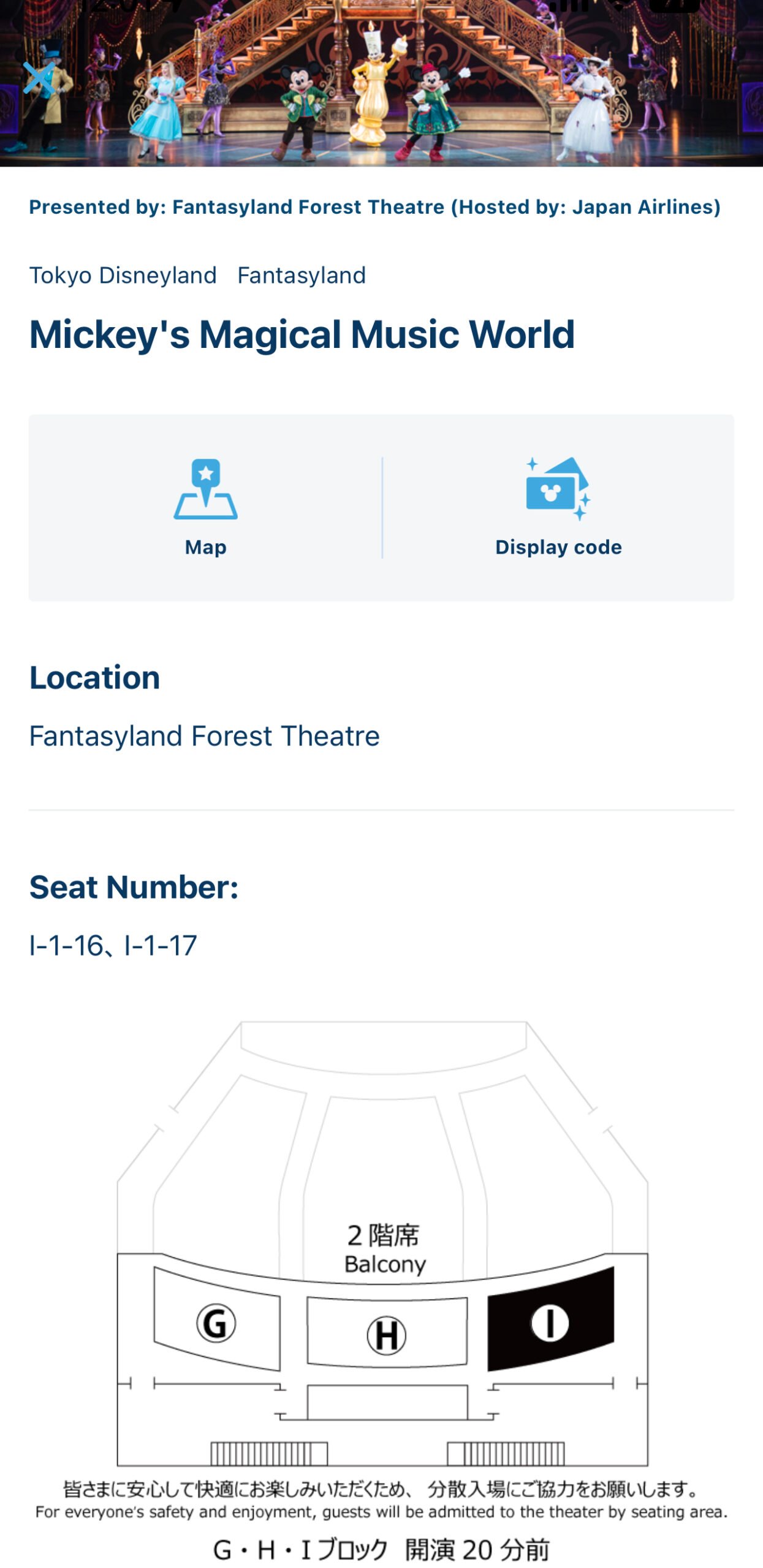Open the Tokyo Disneyland breadcrumb
This screenshot has height=1568, width=763.
click(x=123, y=276)
